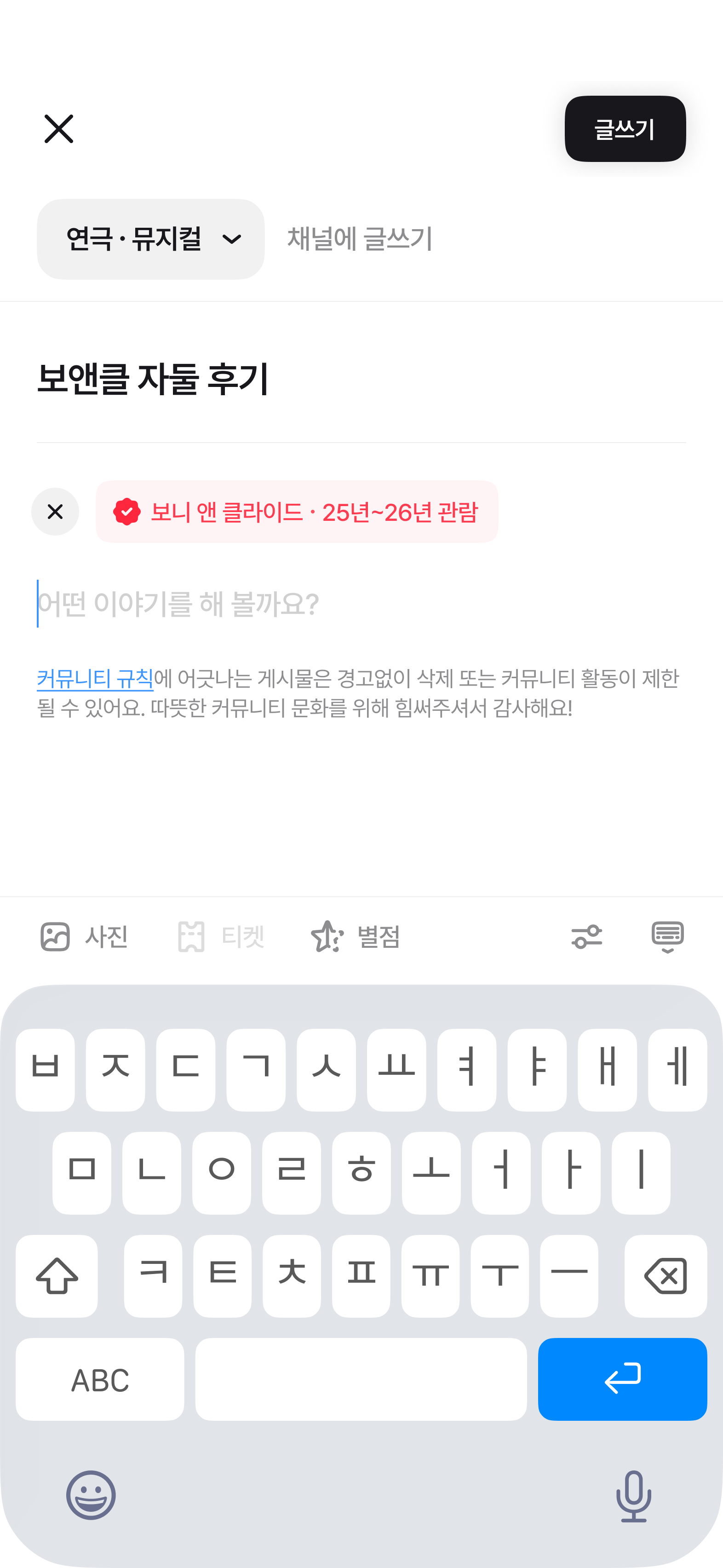
Task: Tap the 보니 앤 클라이드 · 25년~26년 관람 chip
Action: [x=298, y=511]
